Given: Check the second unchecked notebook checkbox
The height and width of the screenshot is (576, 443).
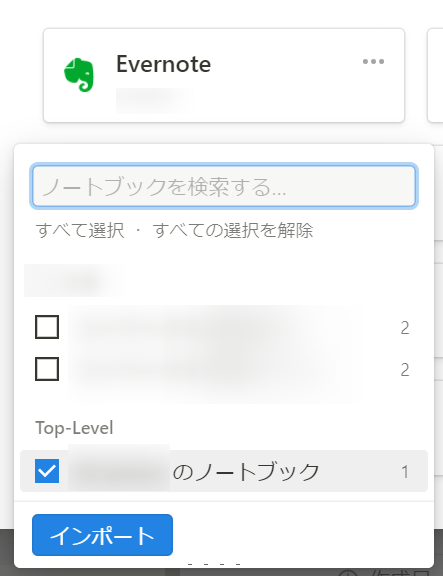Looking at the screenshot, I should click(47, 368).
